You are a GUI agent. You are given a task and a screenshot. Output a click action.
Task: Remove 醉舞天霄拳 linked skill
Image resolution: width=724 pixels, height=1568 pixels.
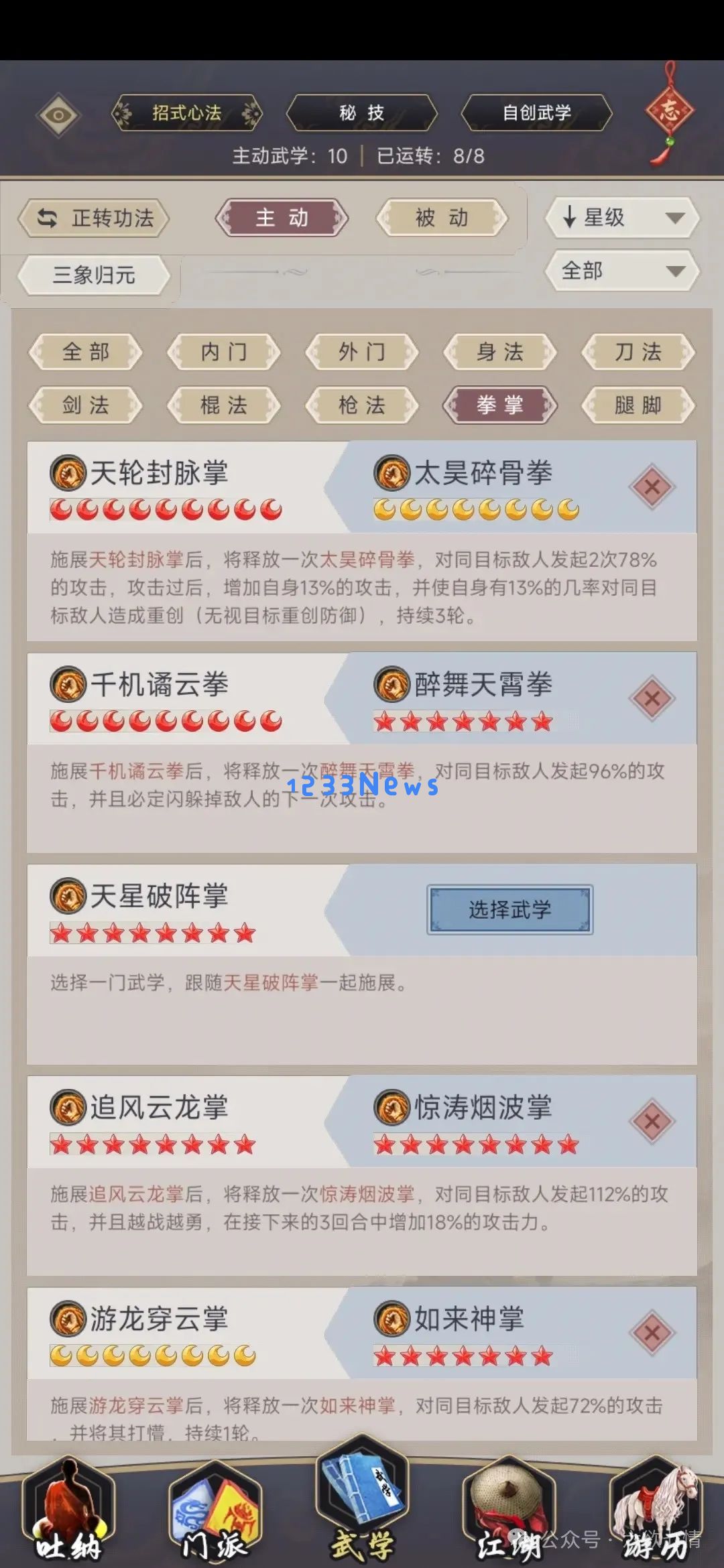click(652, 699)
